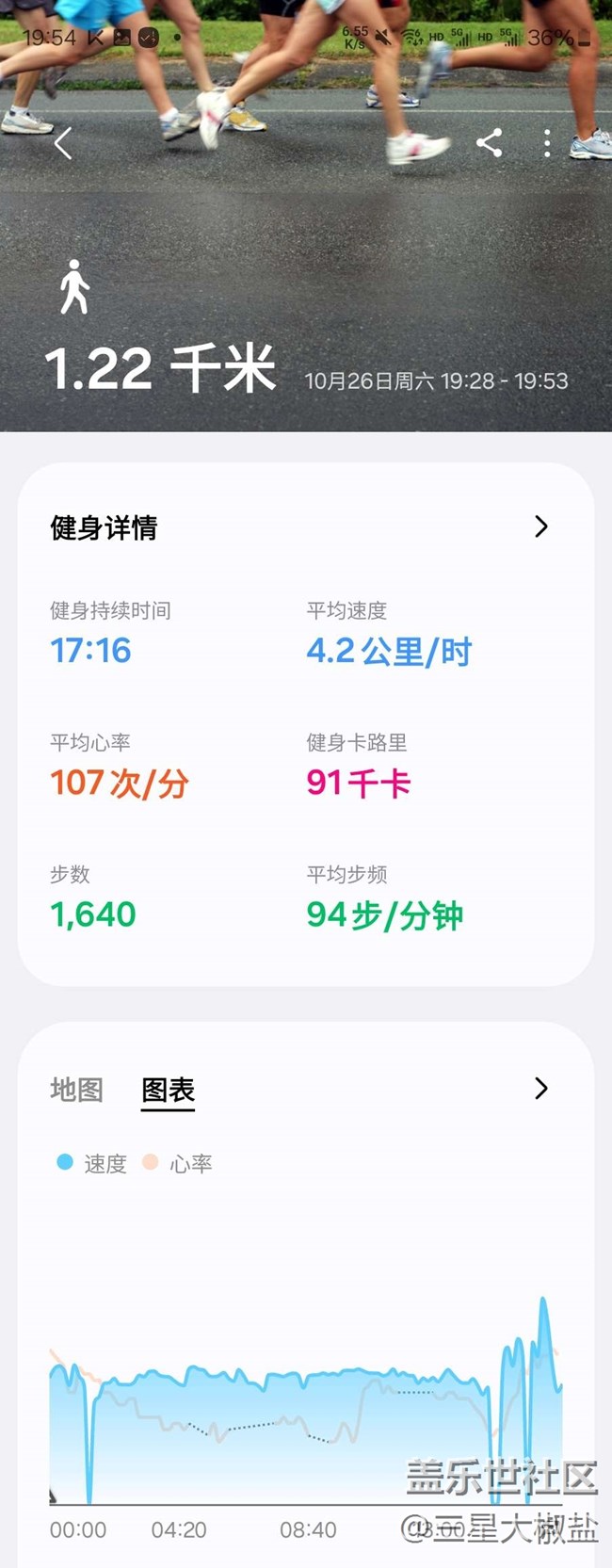Share this walking workout
This screenshot has width=612, height=1568.
[489, 143]
